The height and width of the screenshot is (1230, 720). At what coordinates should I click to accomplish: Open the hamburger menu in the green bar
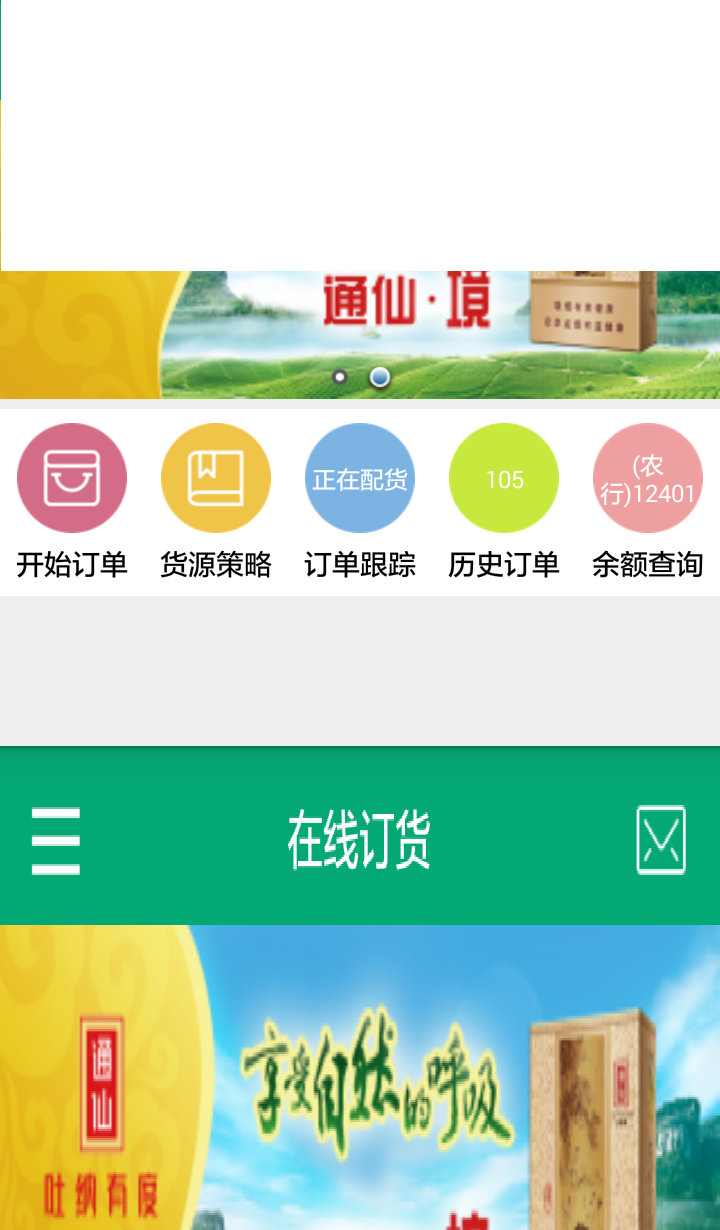coord(56,840)
